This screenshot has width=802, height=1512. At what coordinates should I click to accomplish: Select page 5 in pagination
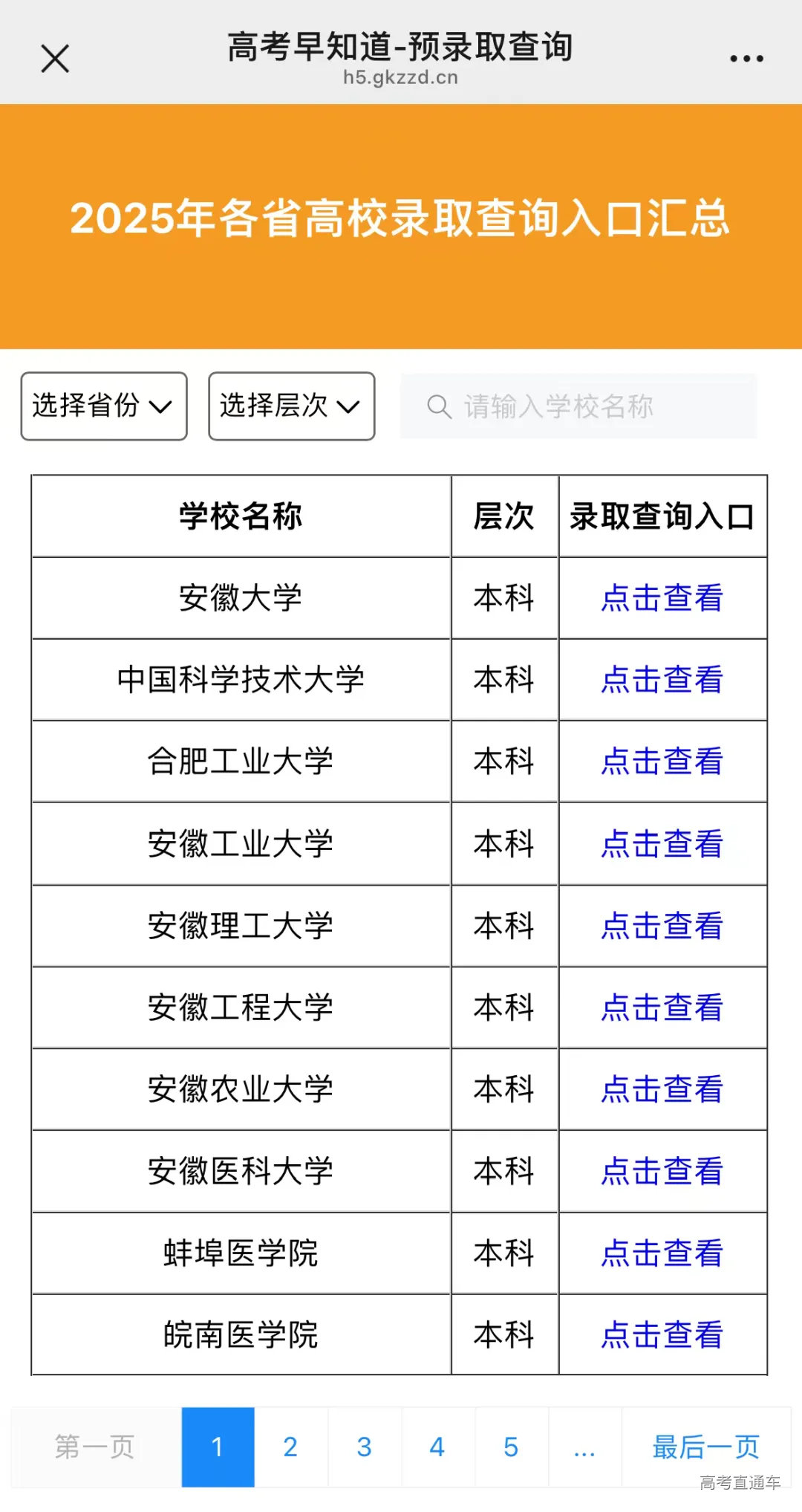pyautogui.click(x=511, y=1447)
